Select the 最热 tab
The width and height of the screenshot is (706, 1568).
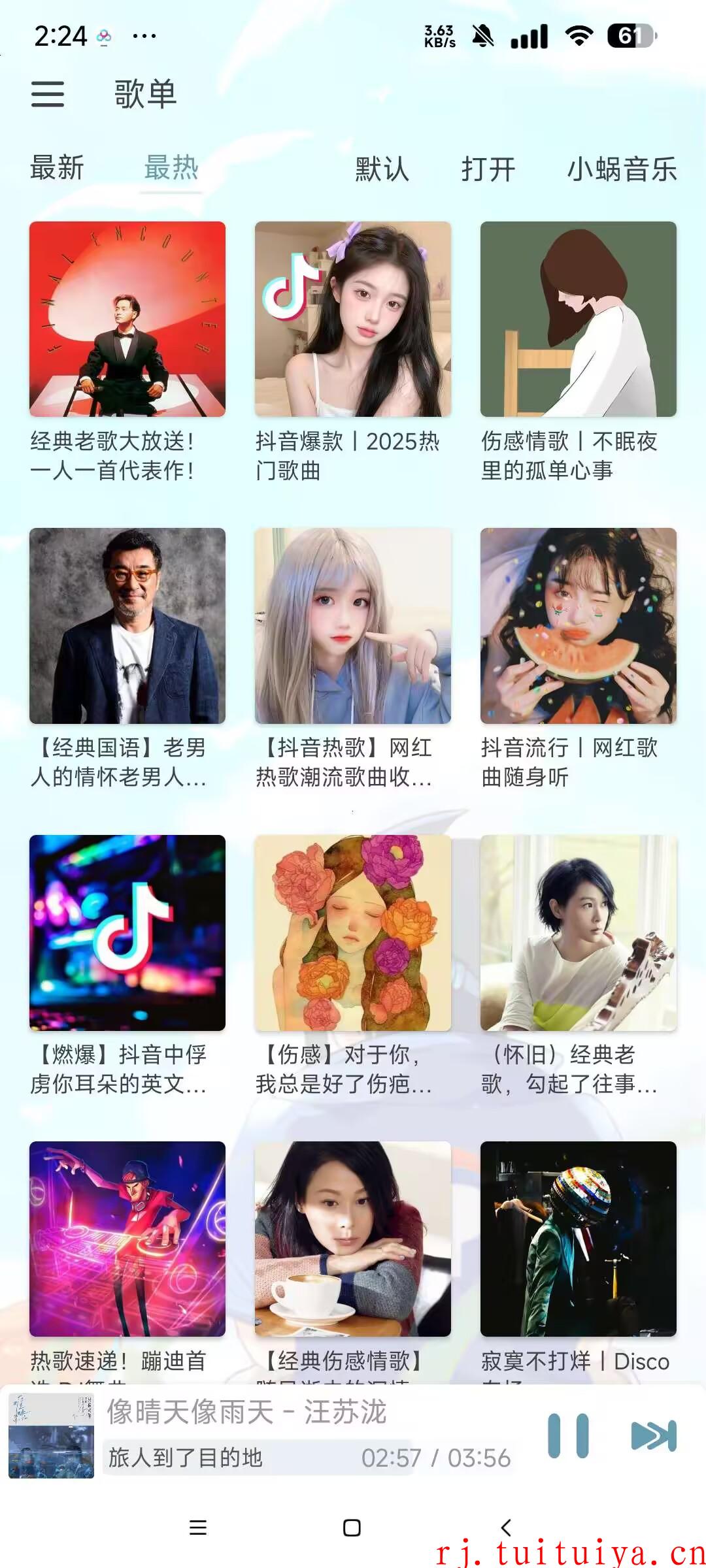pyautogui.click(x=171, y=168)
